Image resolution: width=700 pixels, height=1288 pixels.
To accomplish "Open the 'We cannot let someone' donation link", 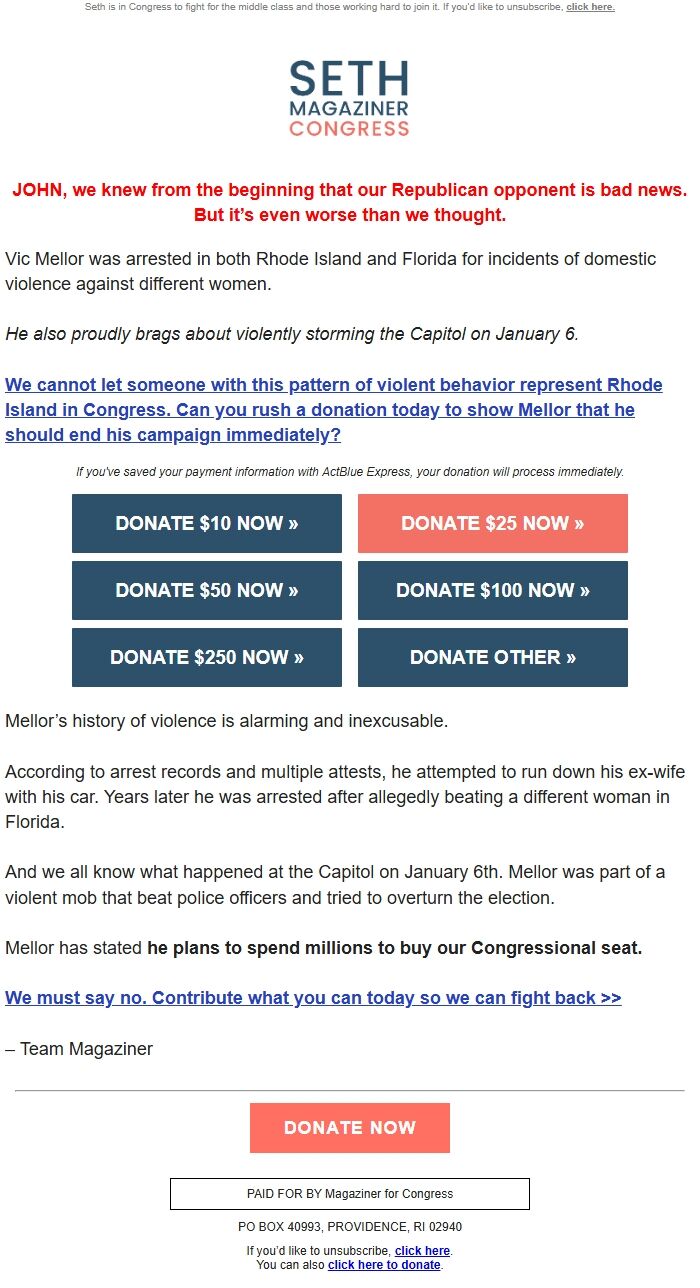I will 333,410.
